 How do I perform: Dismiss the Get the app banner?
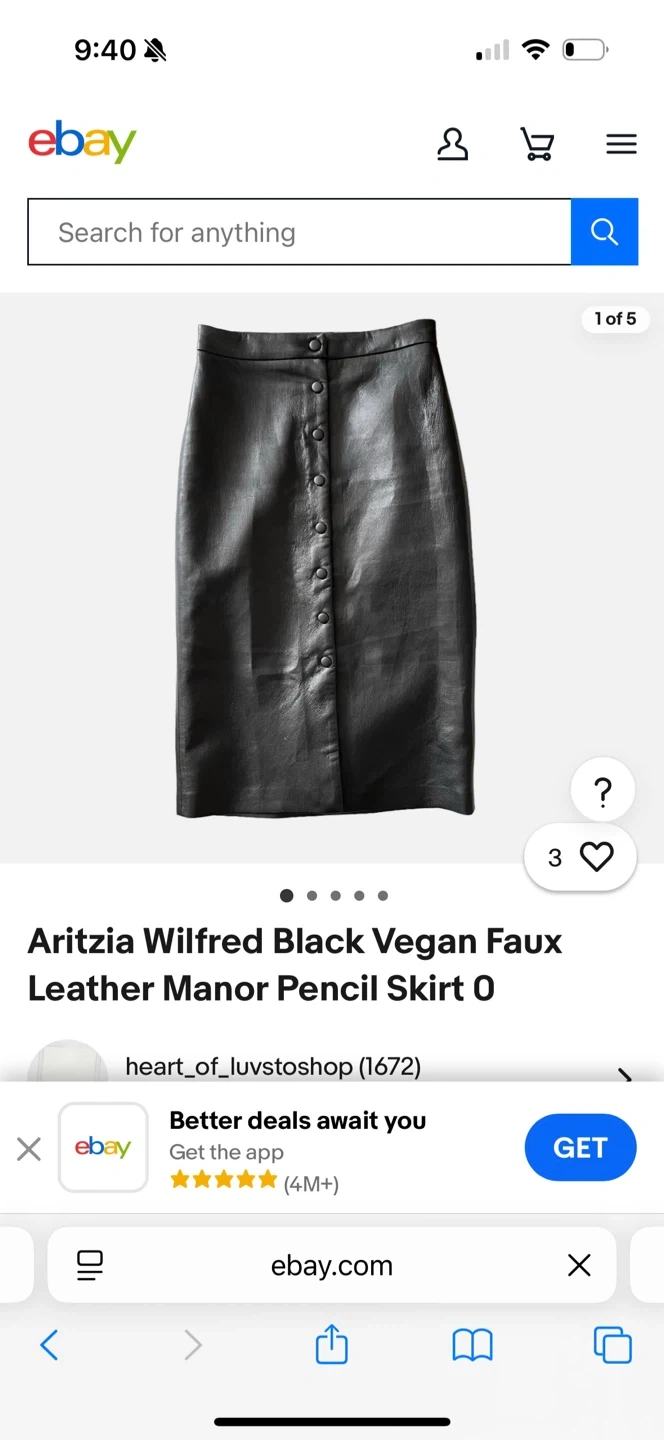29,1149
